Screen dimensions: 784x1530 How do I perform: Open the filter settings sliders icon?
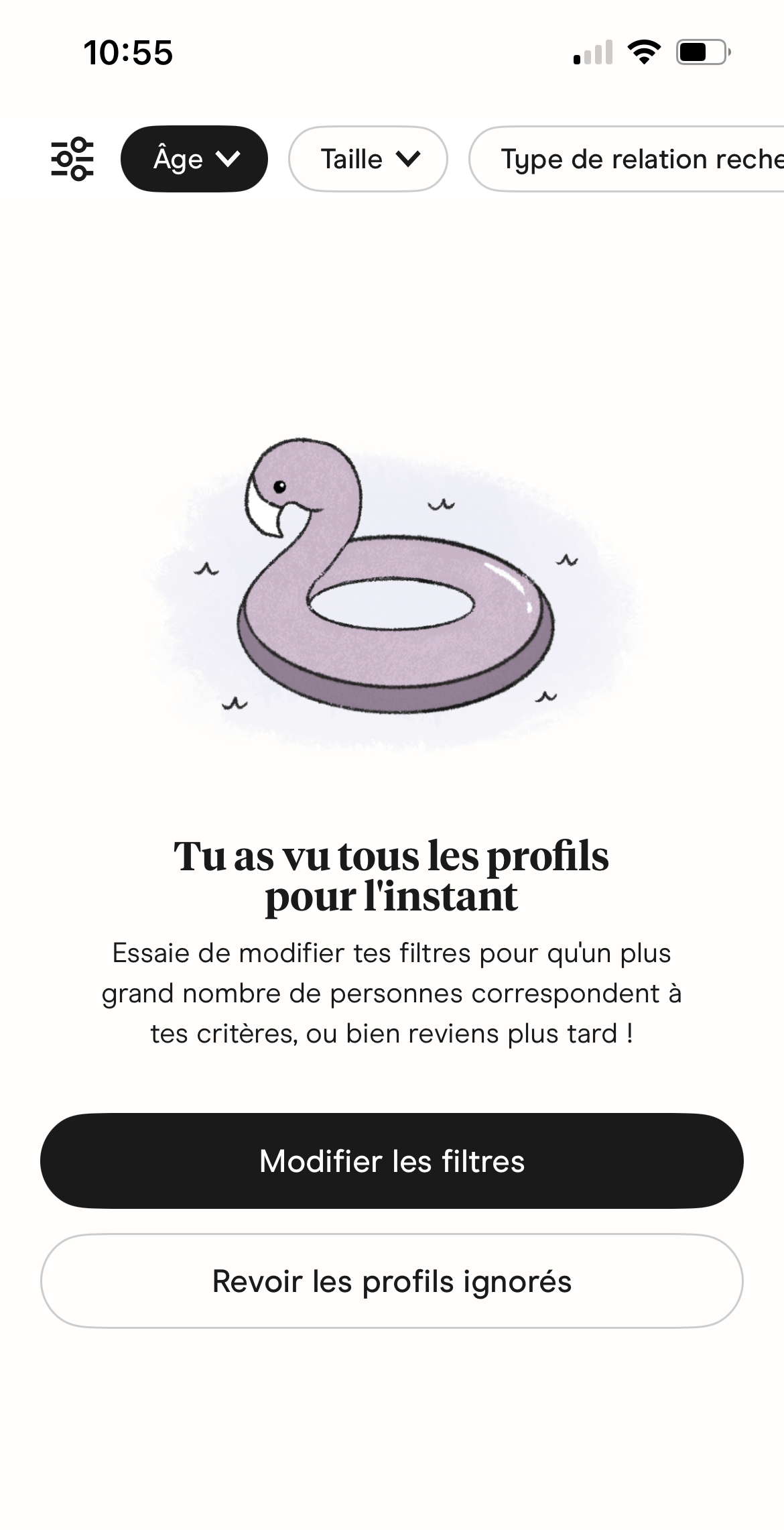pos(72,159)
